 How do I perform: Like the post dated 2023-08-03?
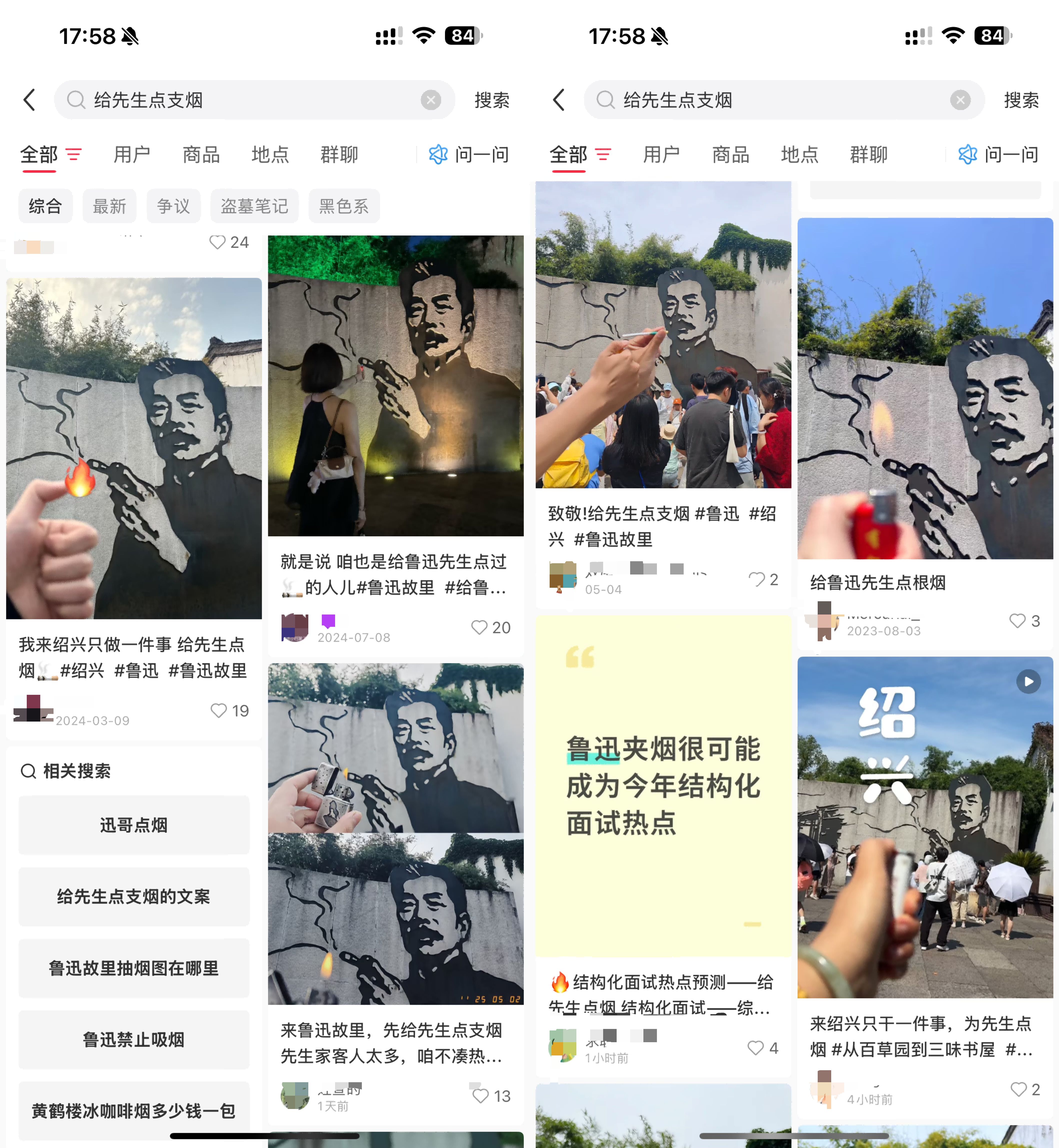point(1018,621)
